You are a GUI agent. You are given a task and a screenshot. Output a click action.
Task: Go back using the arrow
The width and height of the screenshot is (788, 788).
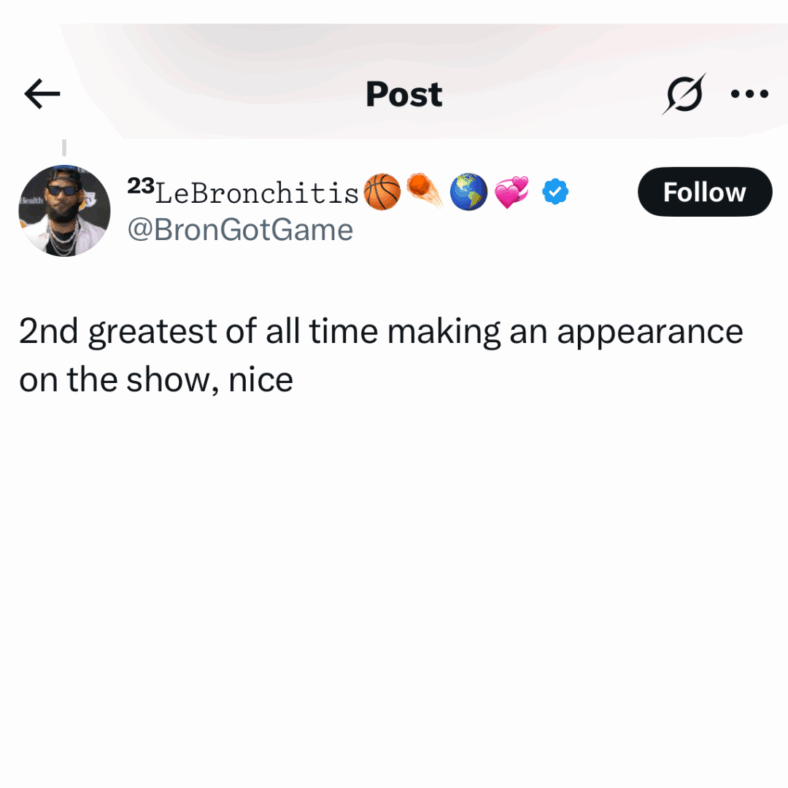(42, 94)
